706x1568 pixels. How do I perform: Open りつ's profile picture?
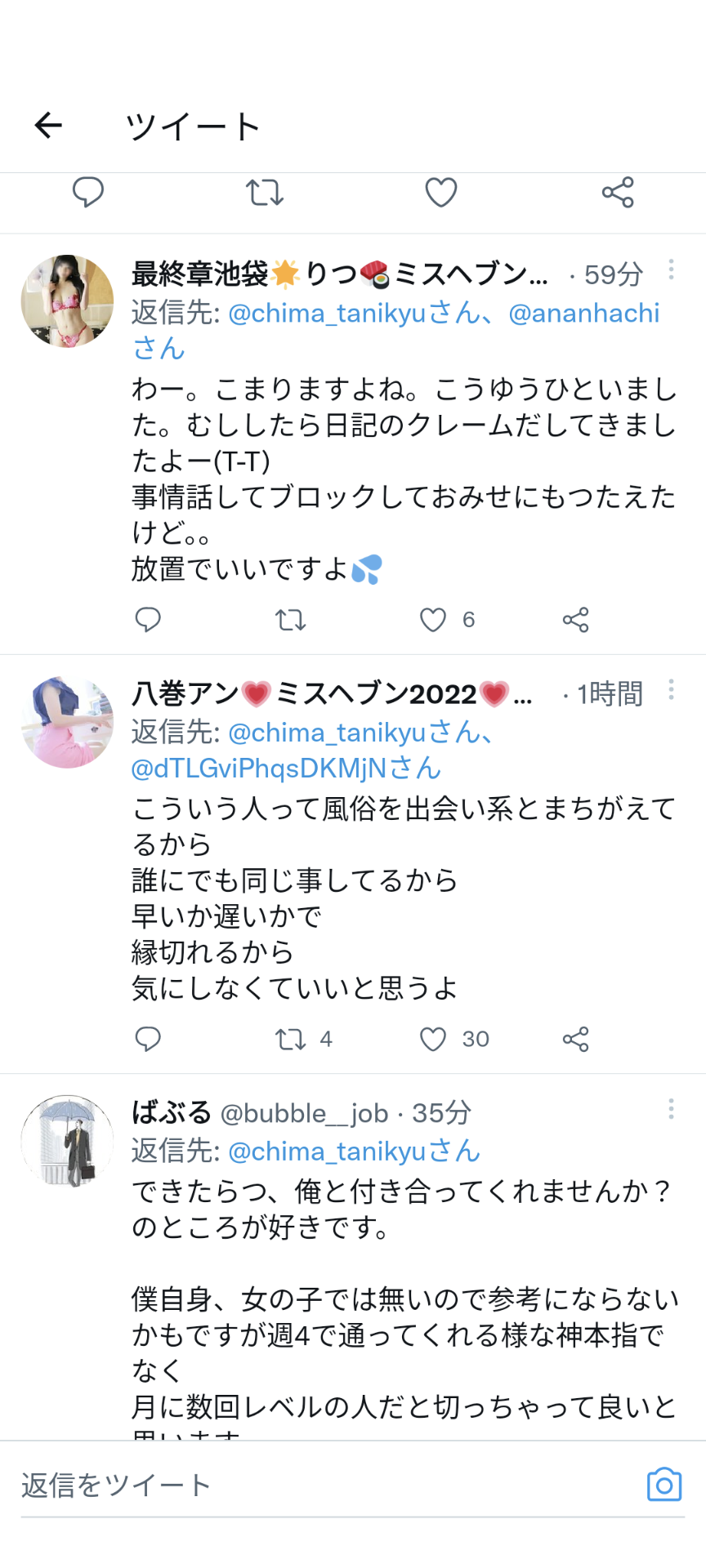[67, 301]
